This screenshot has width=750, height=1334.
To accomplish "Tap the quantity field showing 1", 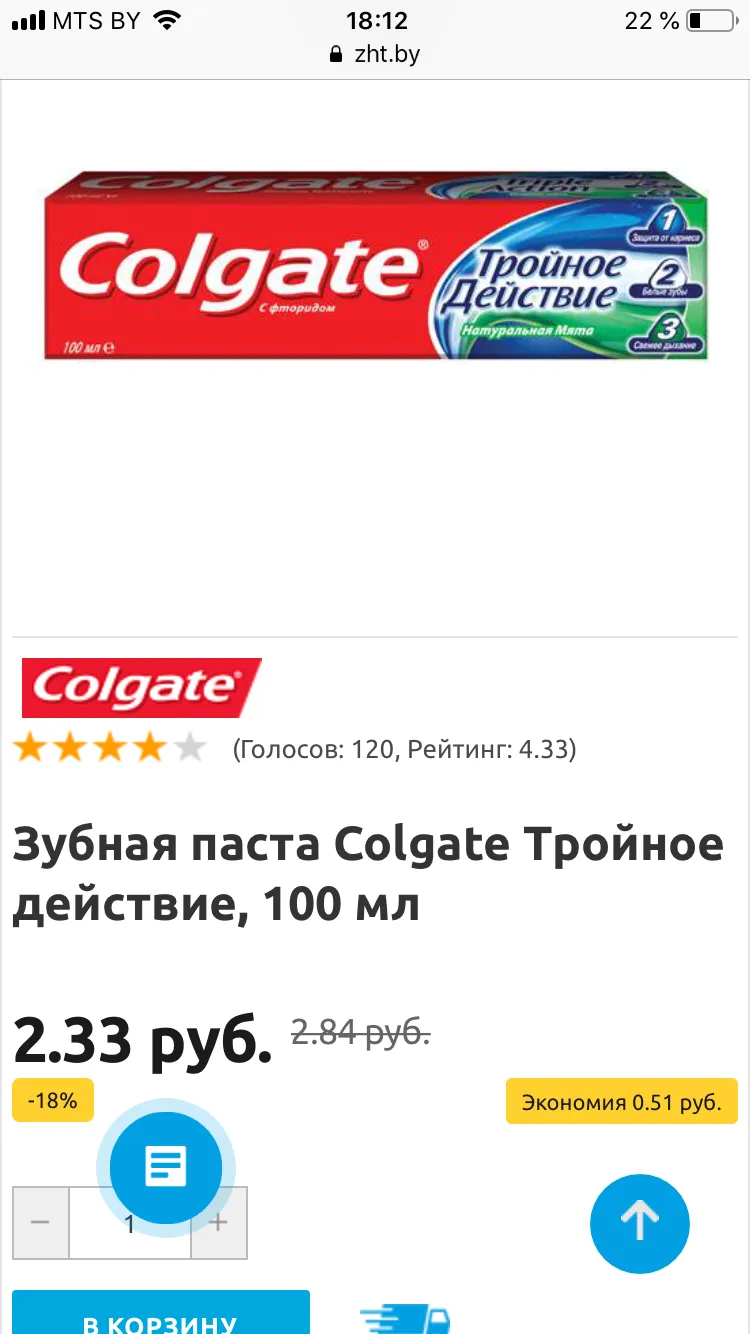I will click(130, 1222).
